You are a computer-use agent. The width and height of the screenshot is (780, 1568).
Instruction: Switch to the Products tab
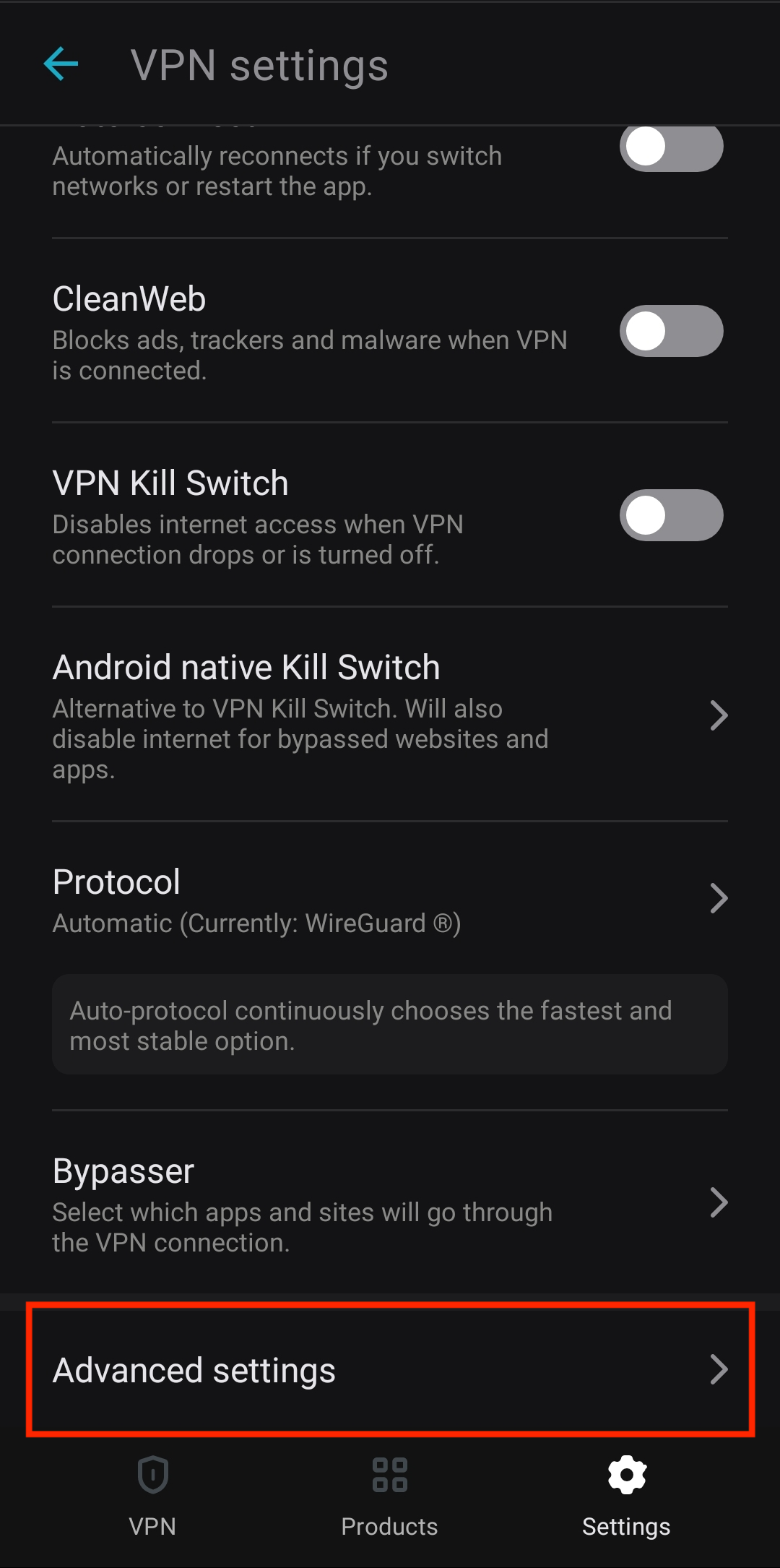click(x=389, y=1496)
